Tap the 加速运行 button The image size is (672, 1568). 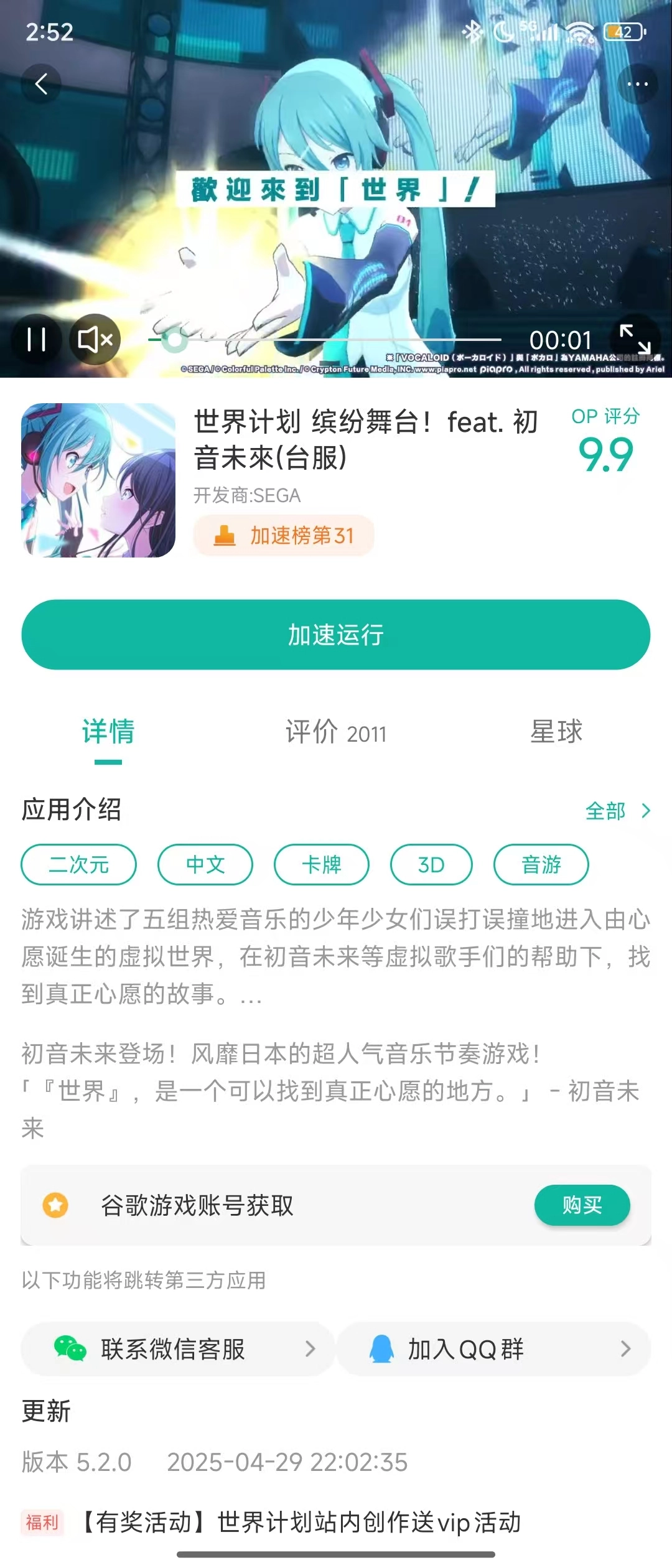pyautogui.click(x=336, y=635)
